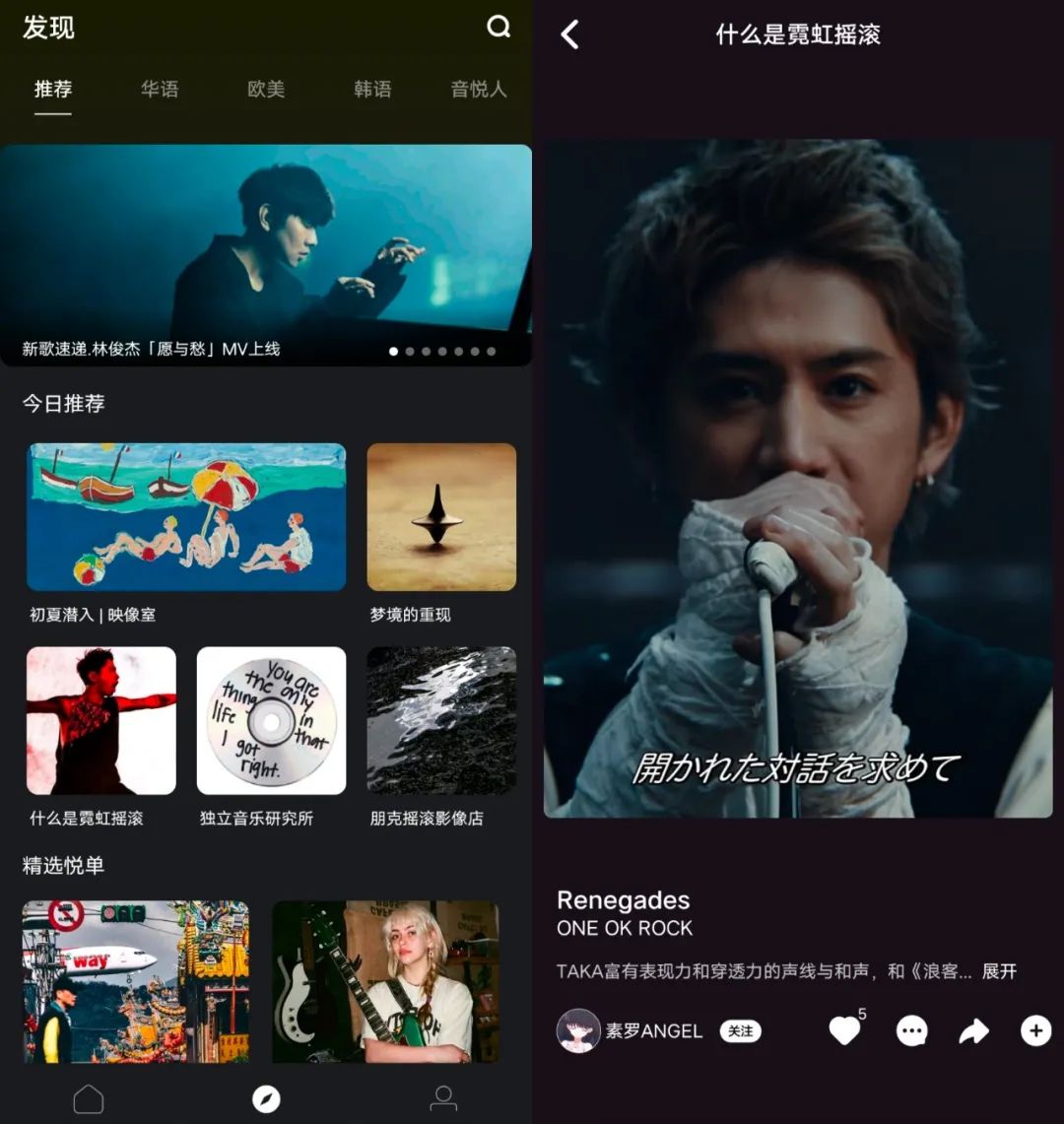Viewport: 1064px width, 1124px height.
Task: Open the search icon on 发现 page
Action: click(499, 28)
